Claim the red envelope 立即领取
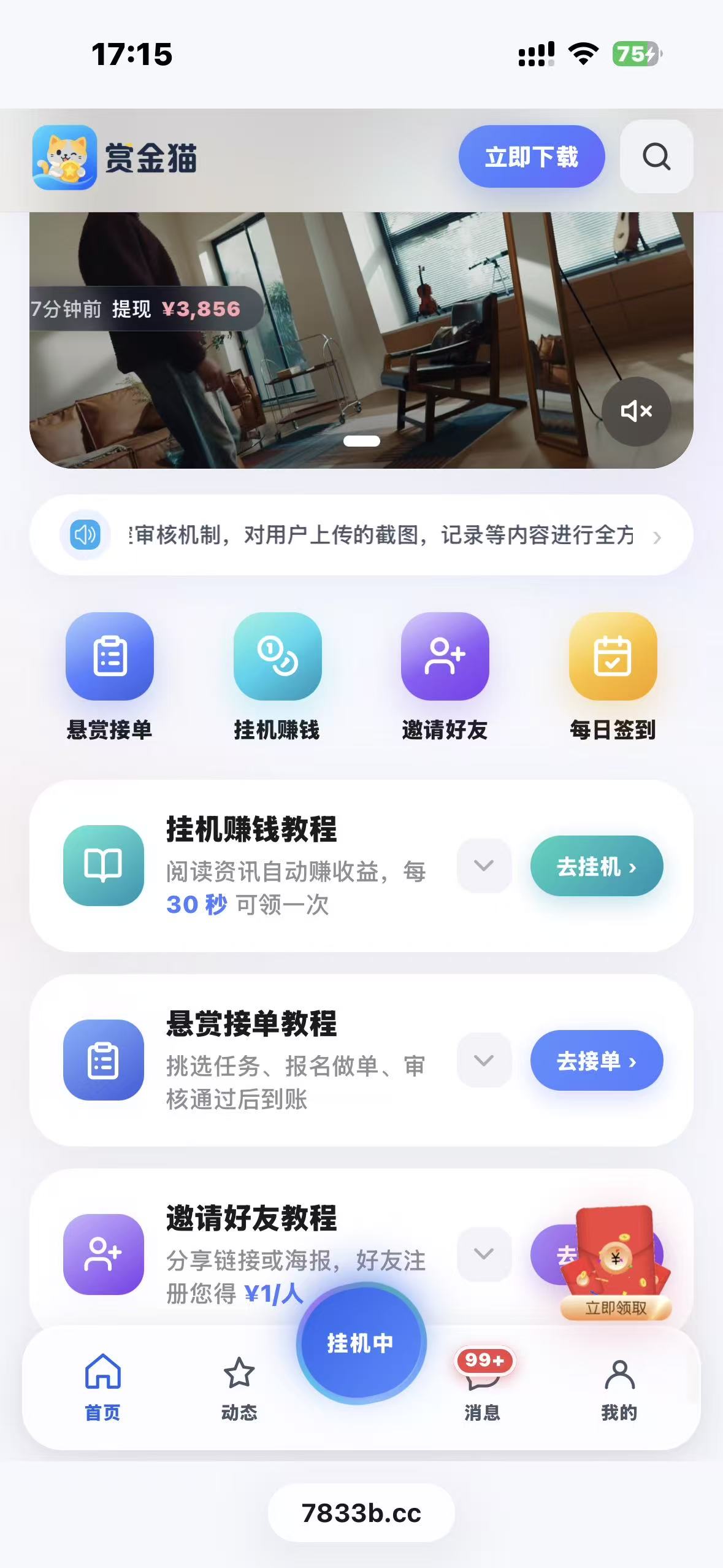Viewport: 723px width, 1568px height. [616, 1264]
